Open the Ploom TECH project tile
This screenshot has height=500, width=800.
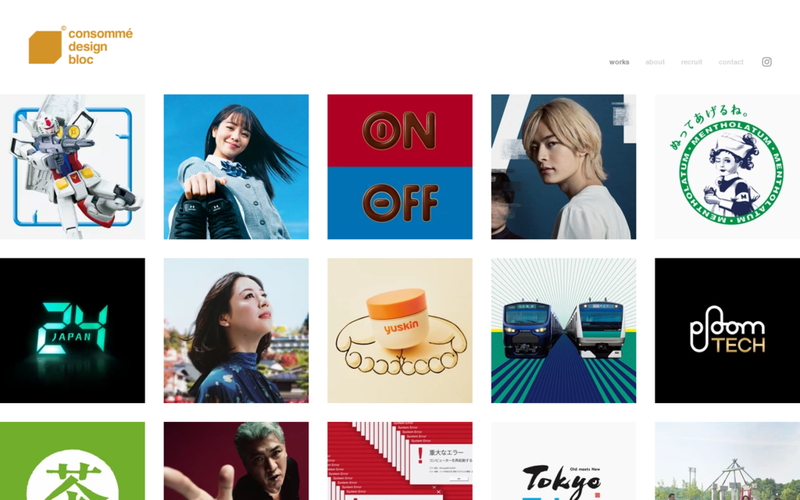[727, 330]
